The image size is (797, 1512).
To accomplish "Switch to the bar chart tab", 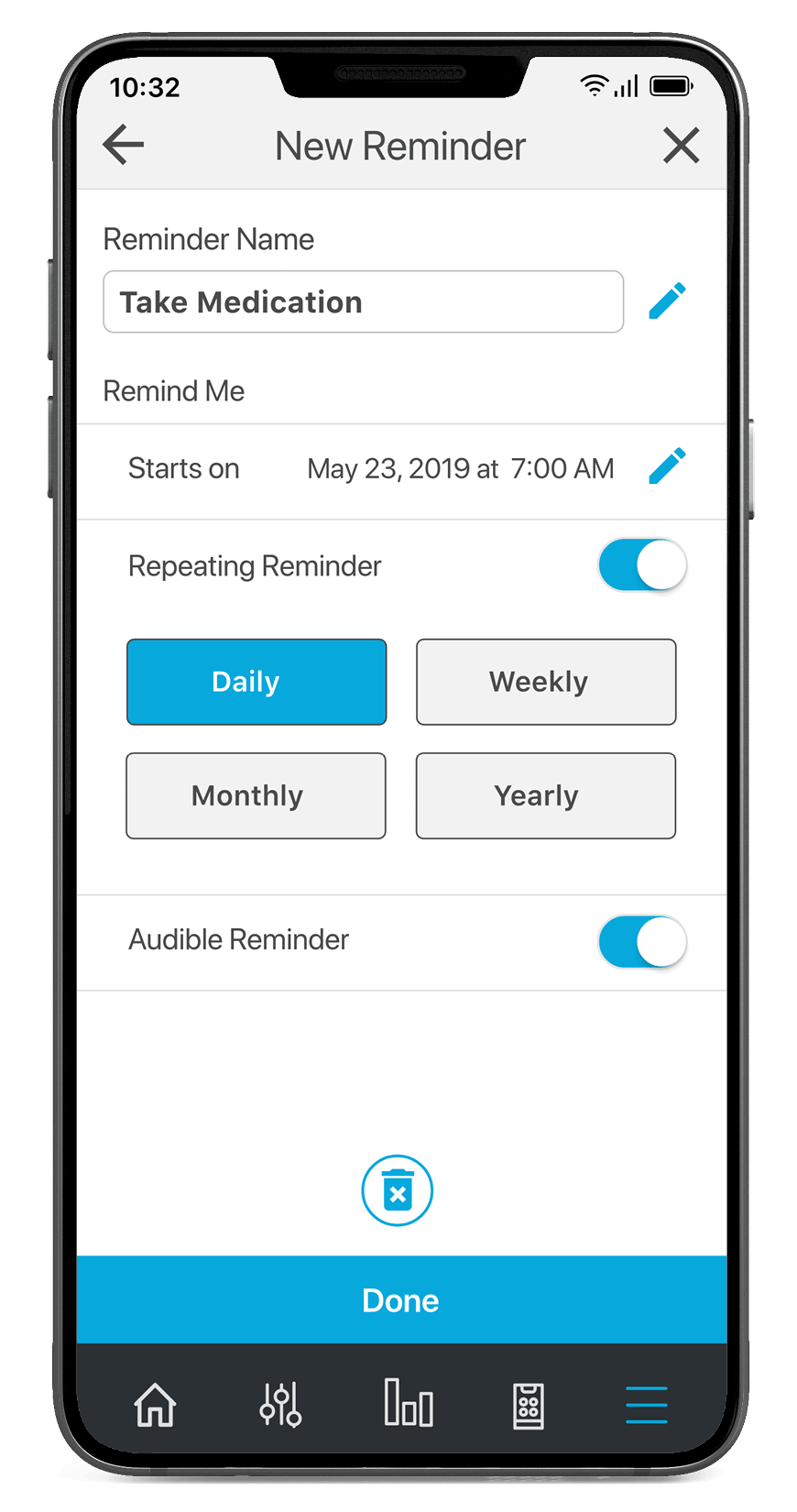I will pyautogui.click(x=409, y=1402).
